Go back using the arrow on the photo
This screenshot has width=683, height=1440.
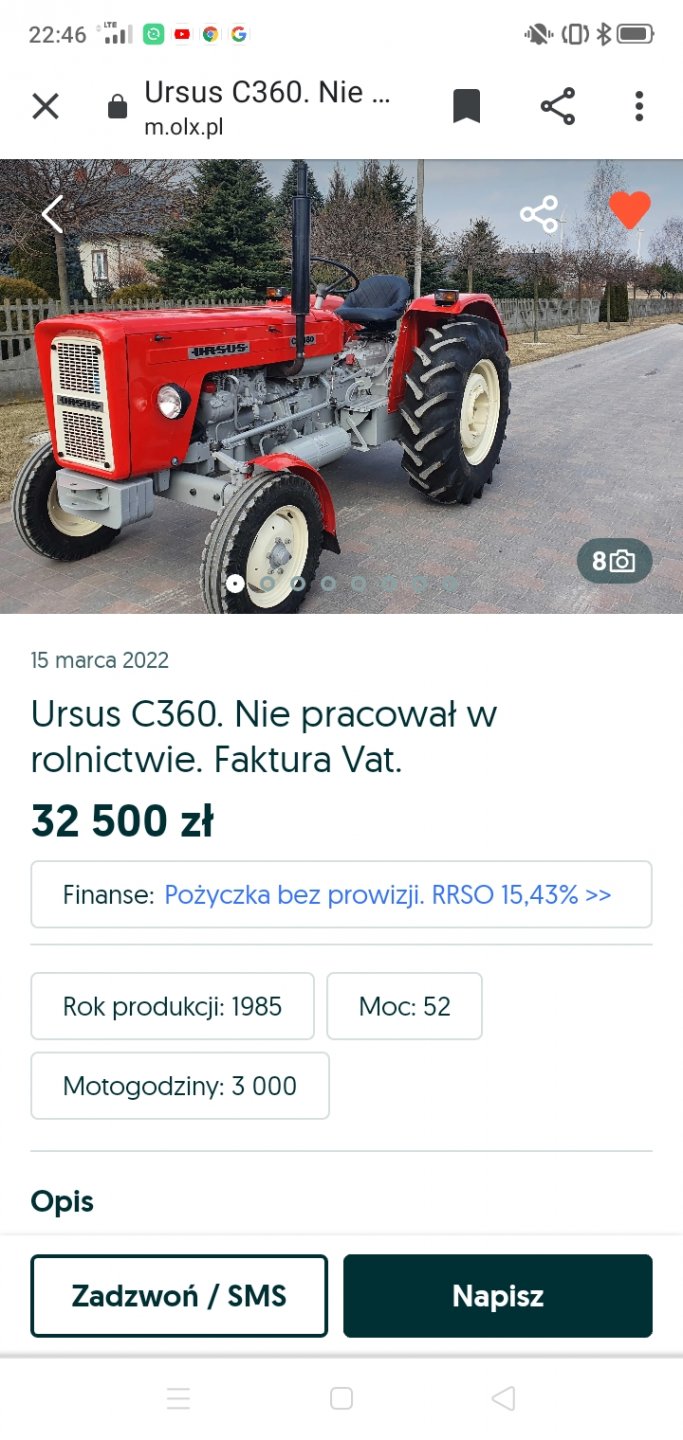[52, 214]
